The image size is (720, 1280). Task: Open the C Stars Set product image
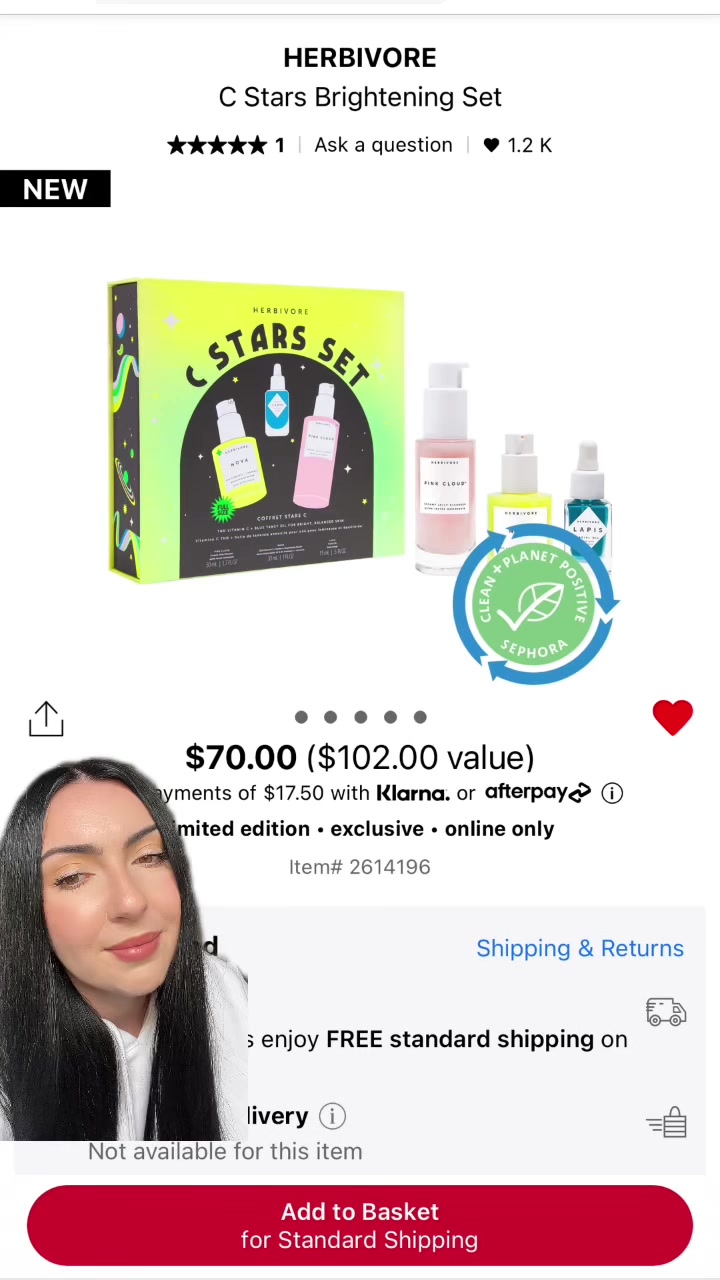[360, 450]
